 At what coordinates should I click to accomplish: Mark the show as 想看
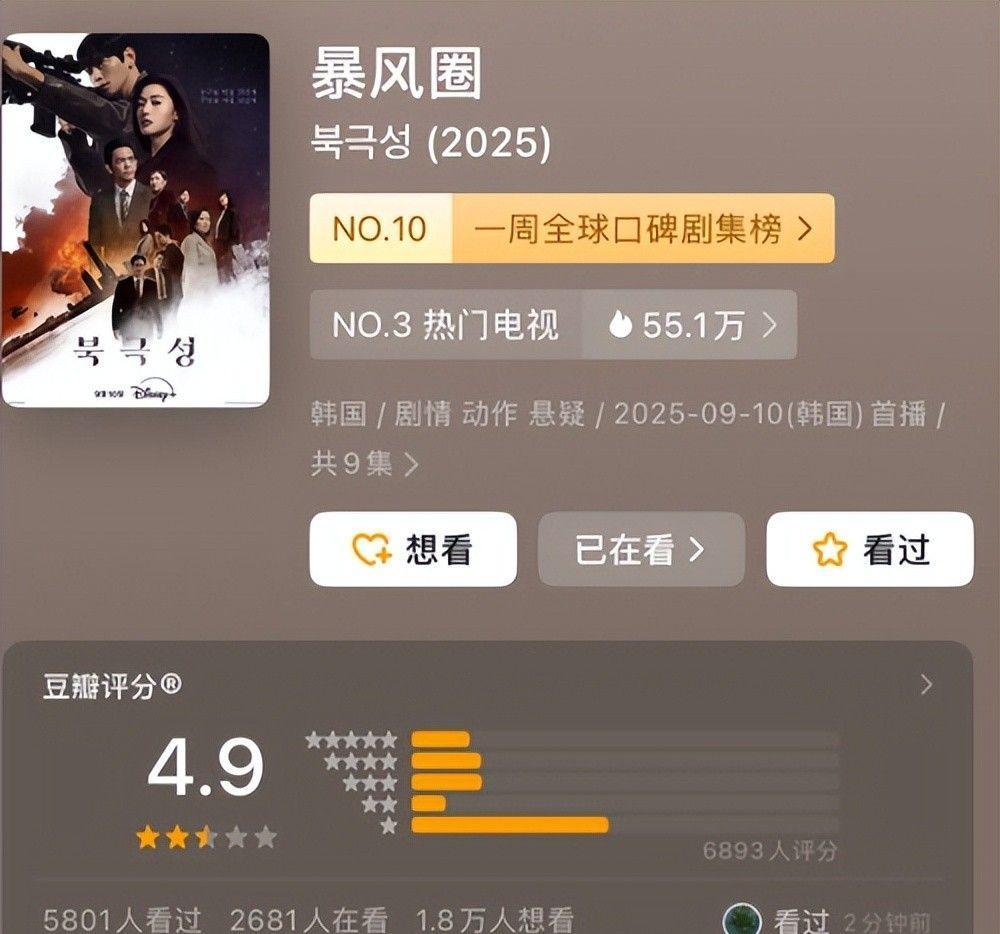(x=413, y=549)
